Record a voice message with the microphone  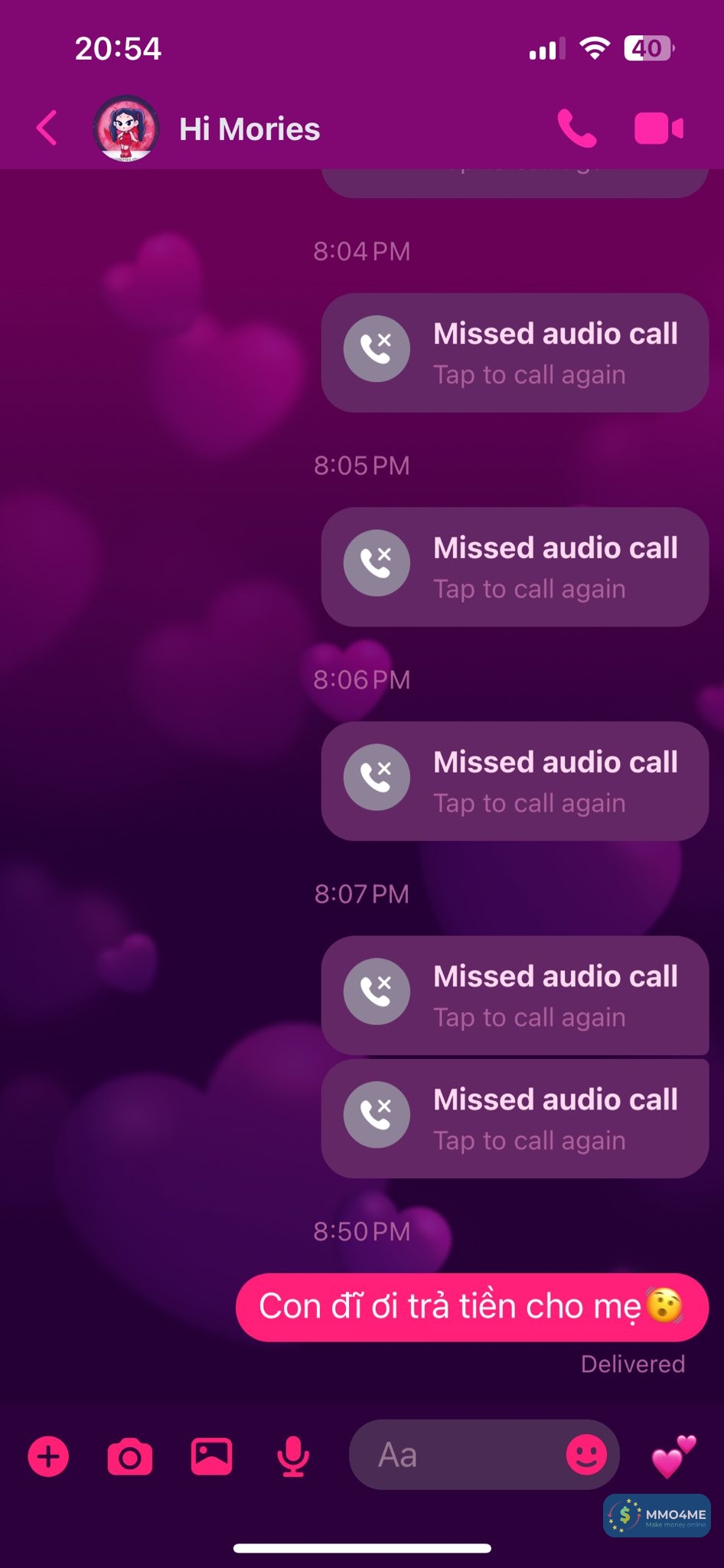293,1455
